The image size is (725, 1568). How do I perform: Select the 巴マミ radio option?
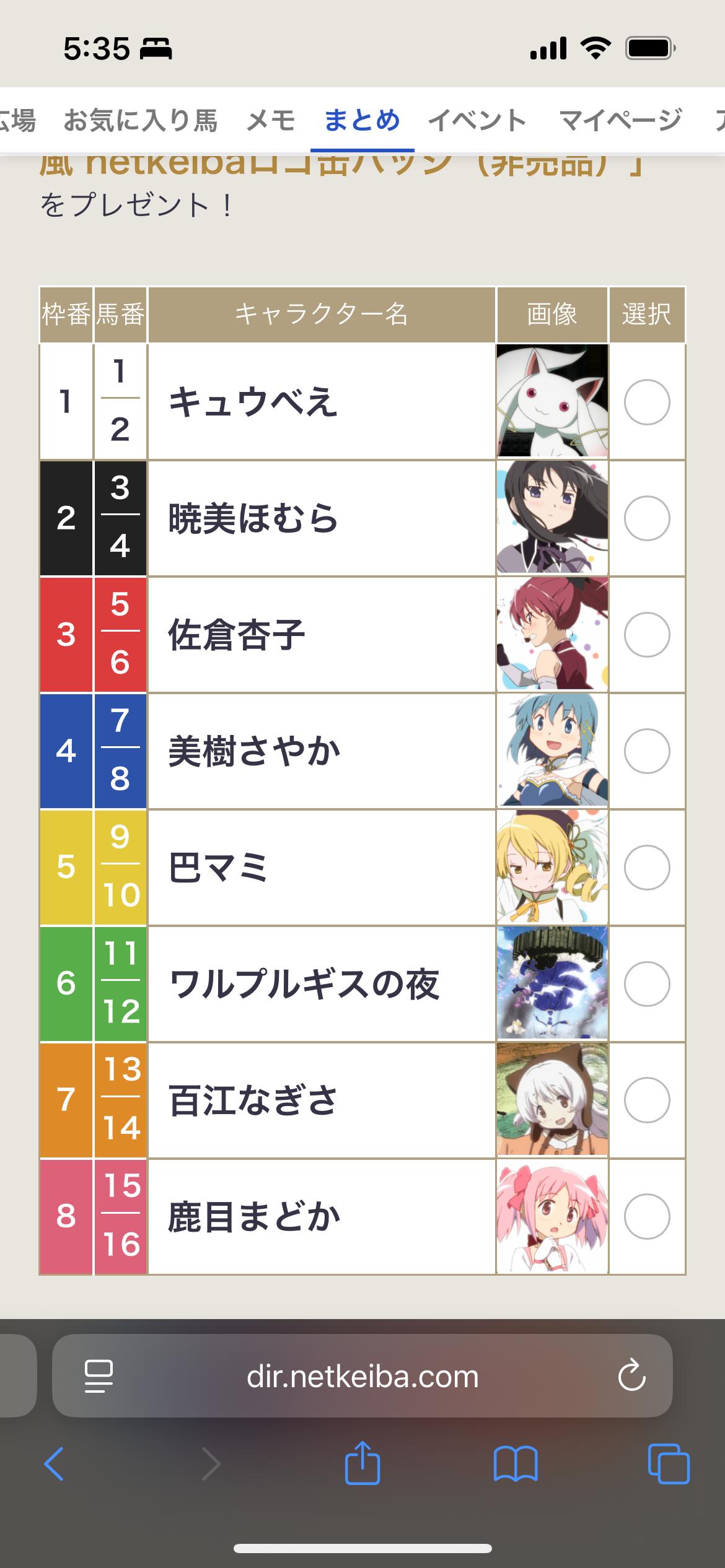pyautogui.click(x=646, y=867)
